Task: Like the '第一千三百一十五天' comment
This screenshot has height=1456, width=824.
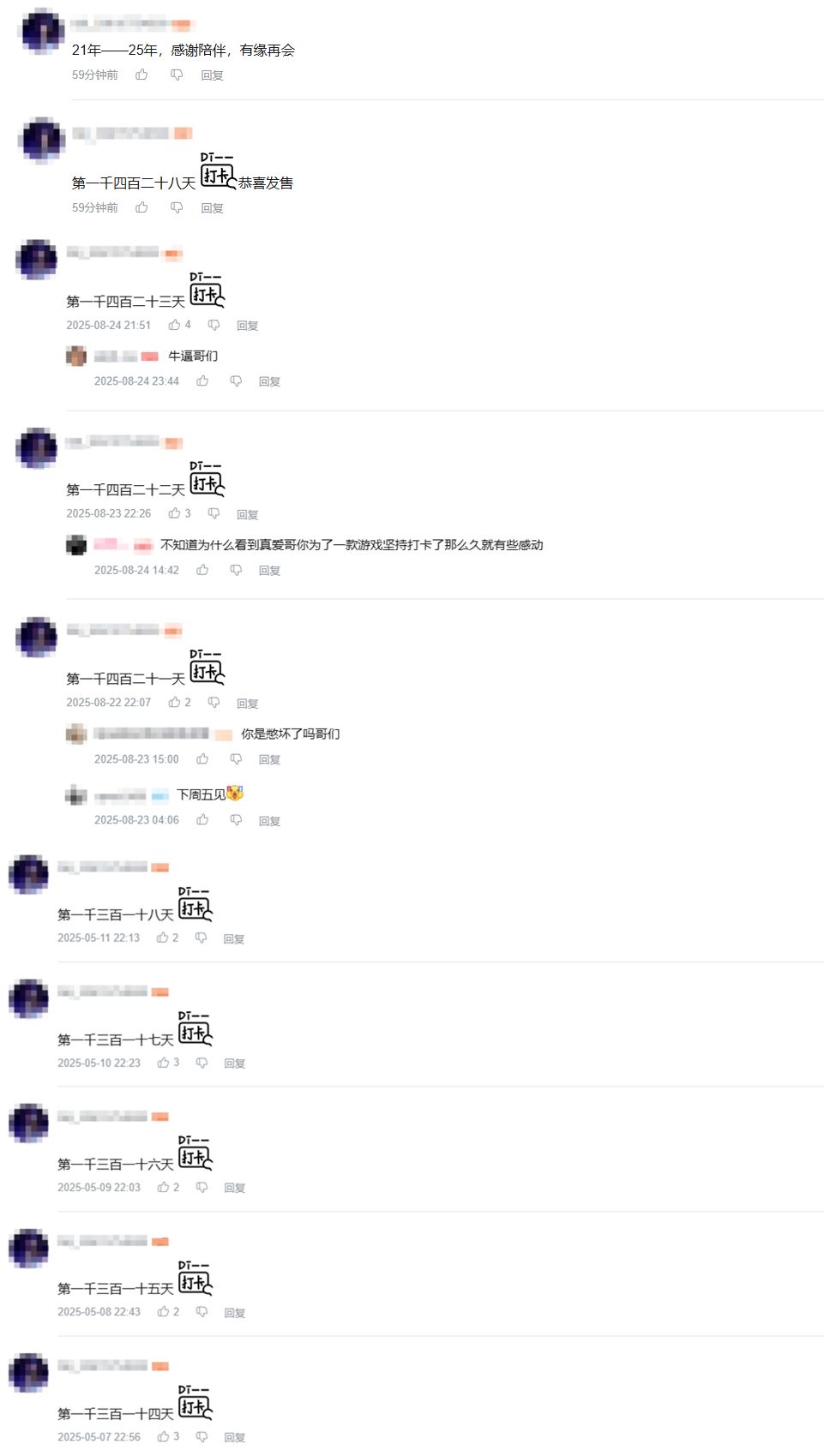Action: [163, 1312]
